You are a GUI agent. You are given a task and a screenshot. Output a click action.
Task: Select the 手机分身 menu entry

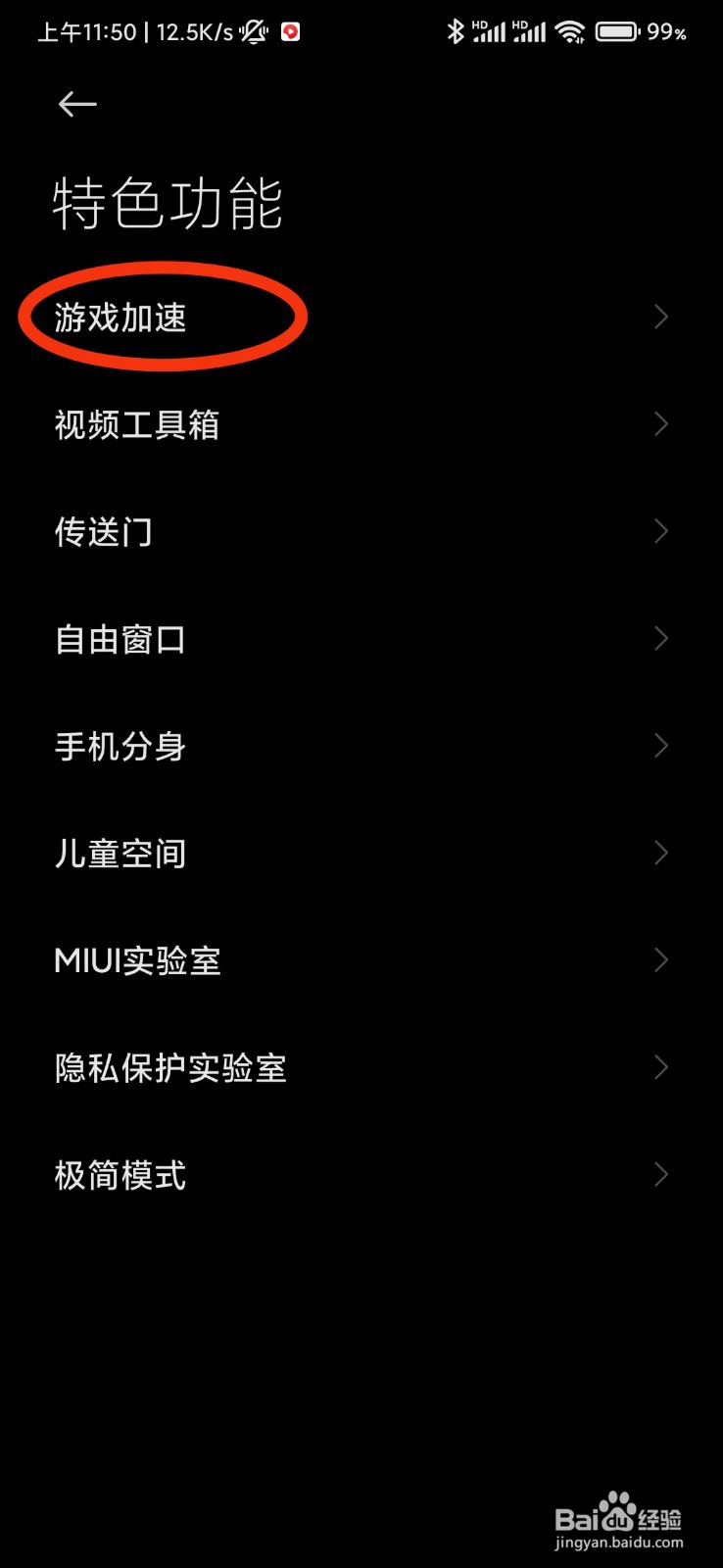click(x=118, y=746)
